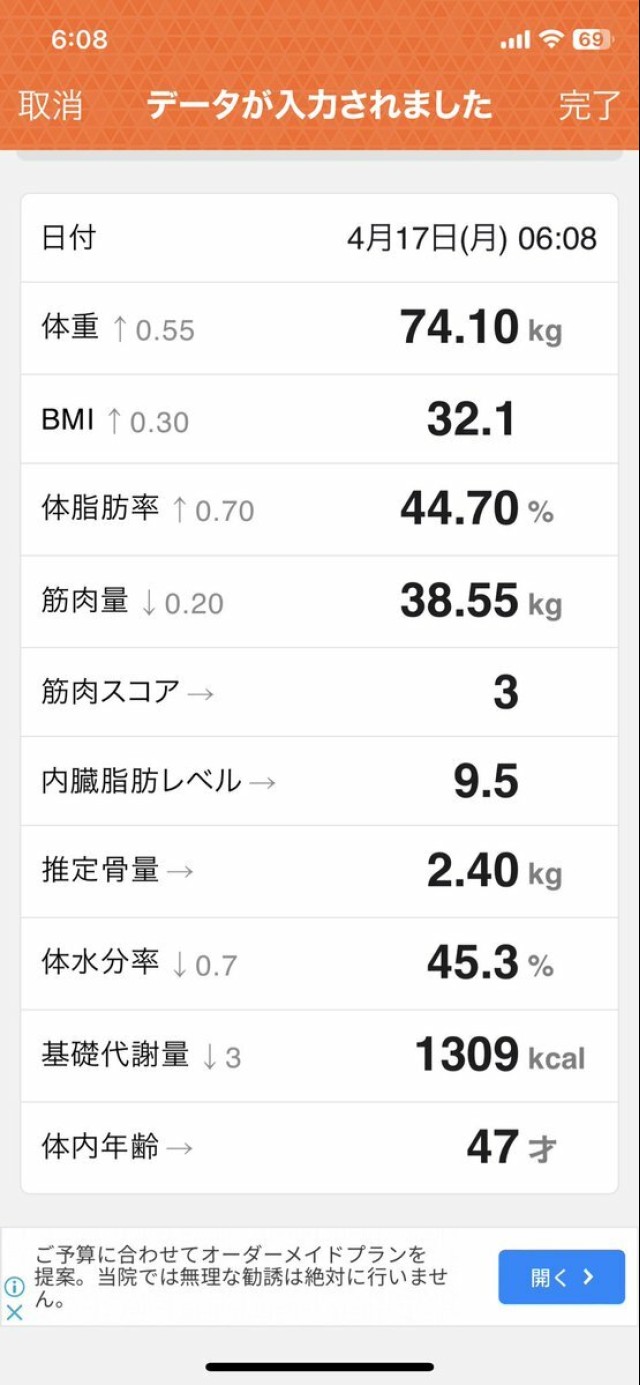Screen dimensions: 640x1385
Task: Dismiss the ad banner with the X
Action: (14, 1313)
